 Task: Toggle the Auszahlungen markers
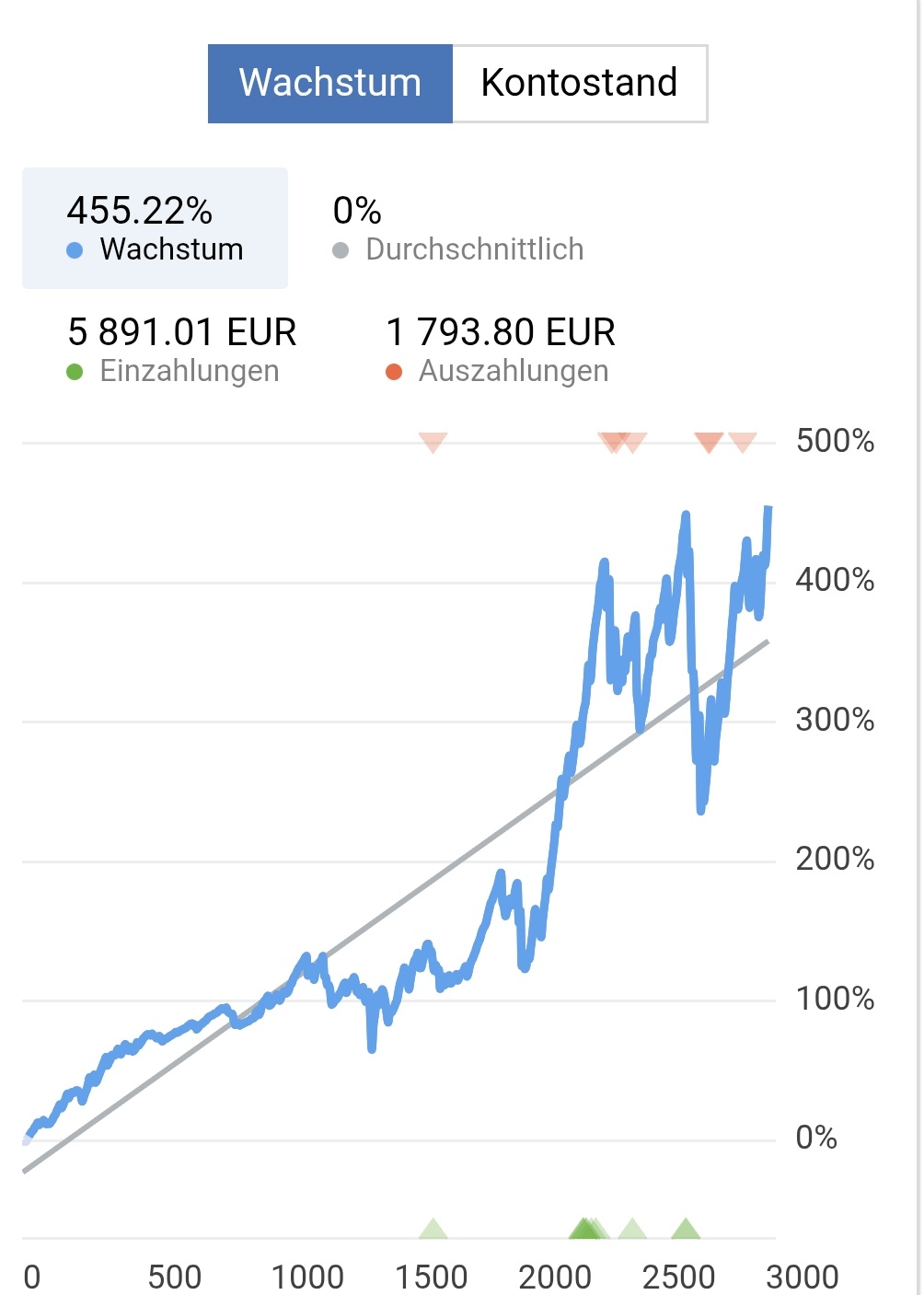(500, 350)
